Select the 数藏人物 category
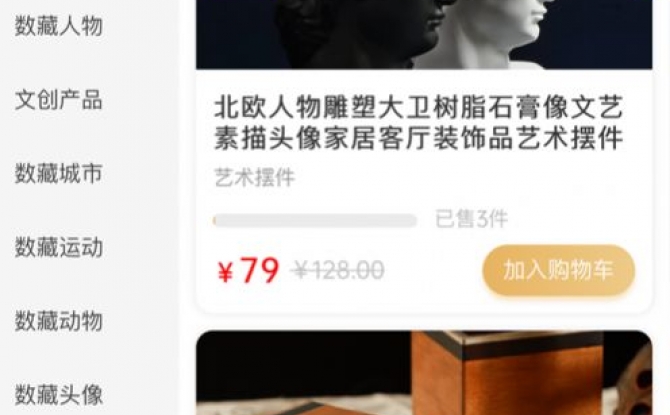 58,26
